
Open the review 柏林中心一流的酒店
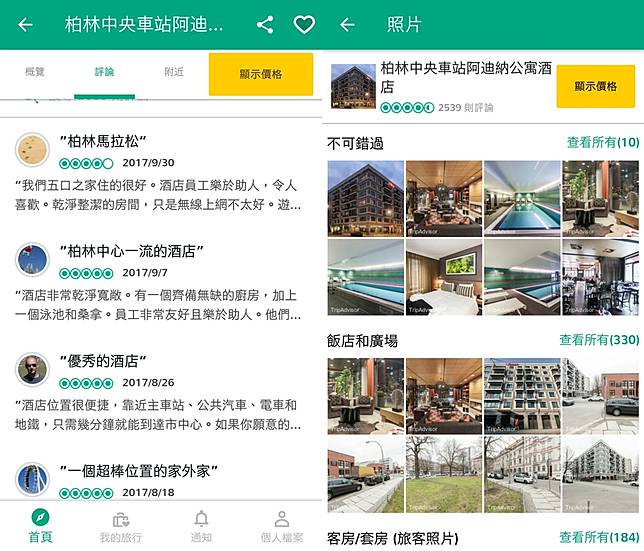[132, 250]
